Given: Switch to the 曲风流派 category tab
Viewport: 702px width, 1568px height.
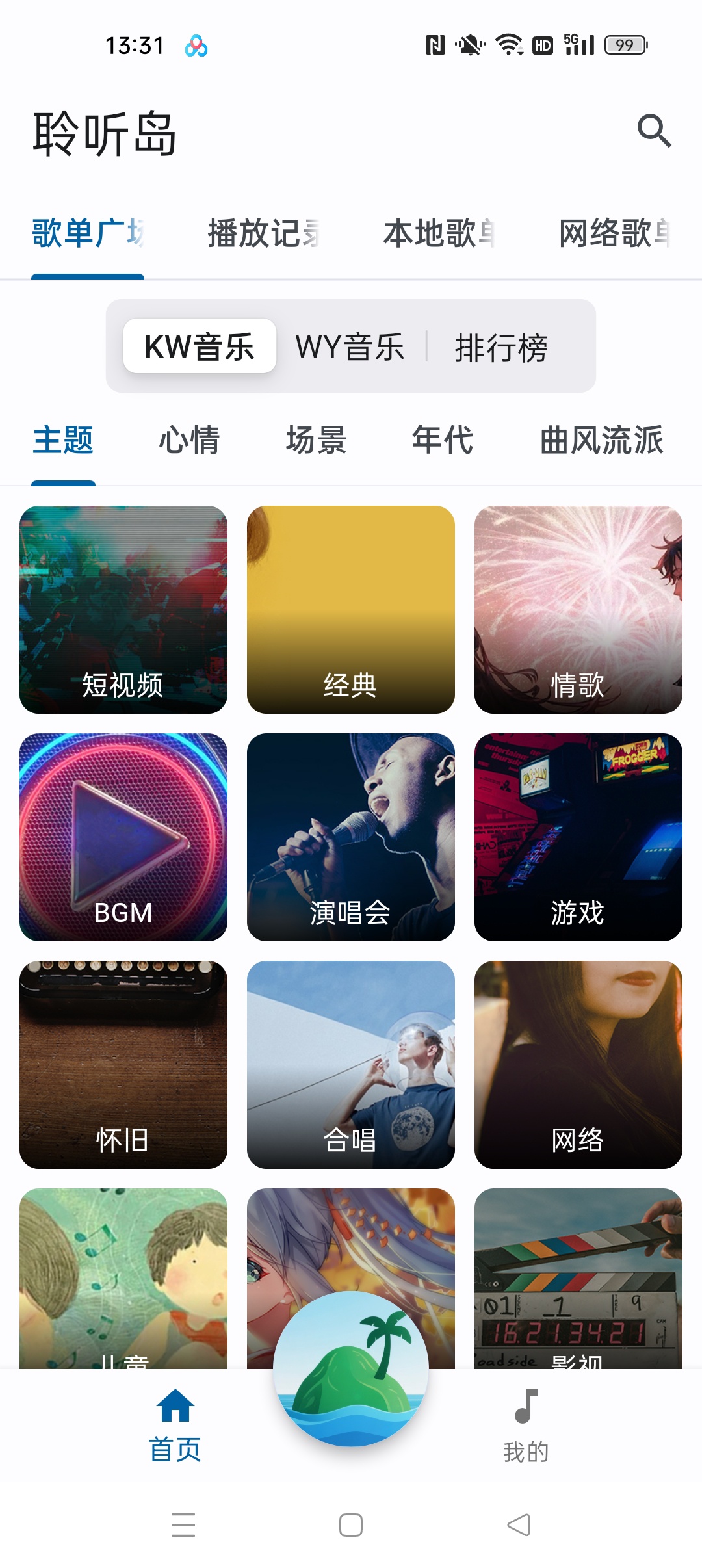Looking at the screenshot, I should (x=602, y=440).
